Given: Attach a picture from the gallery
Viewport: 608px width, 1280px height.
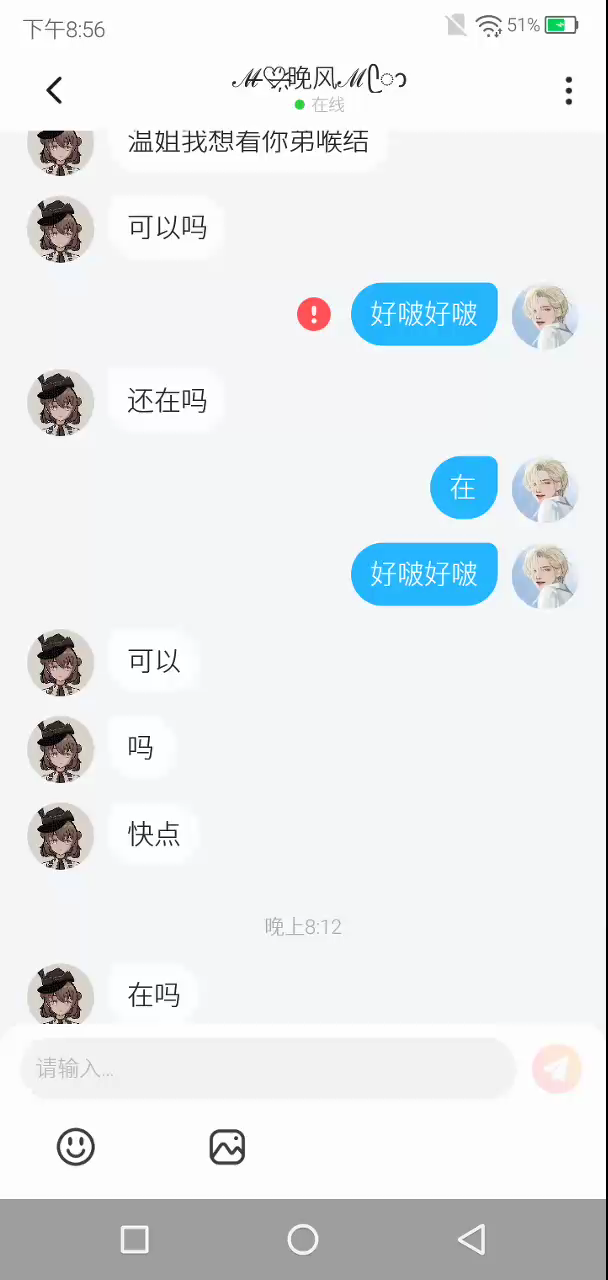Looking at the screenshot, I should (227, 1147).
